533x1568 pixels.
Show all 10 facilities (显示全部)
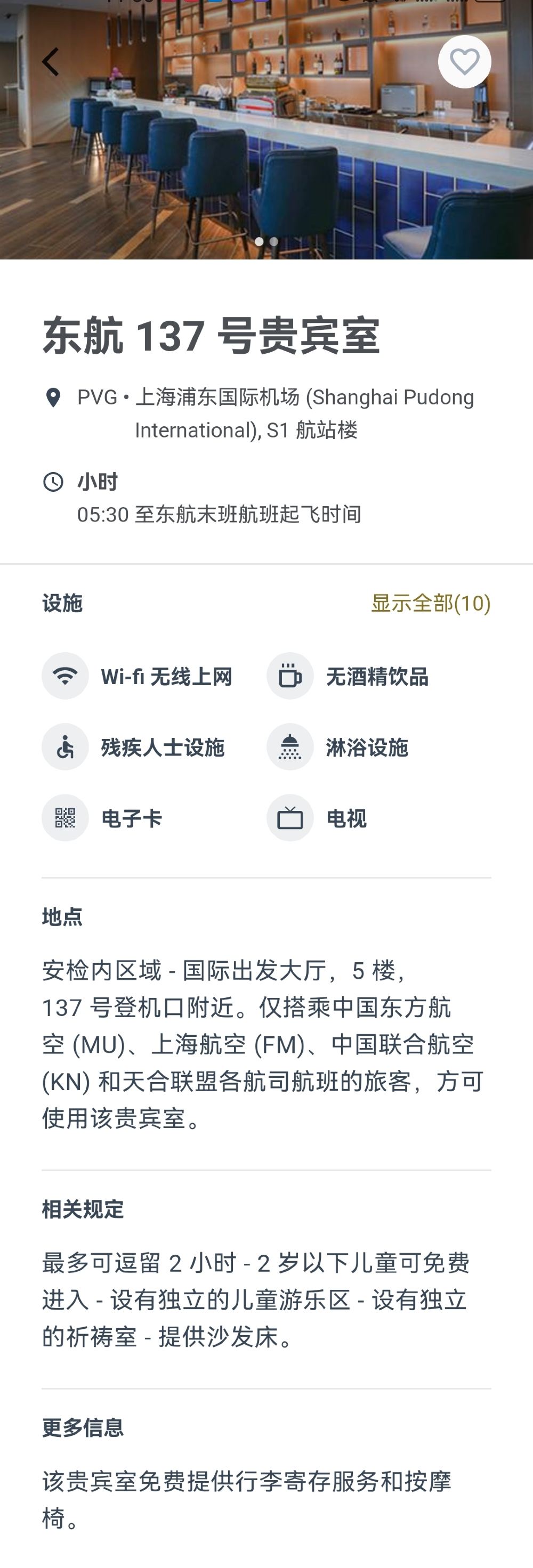[x=430, y=603]
